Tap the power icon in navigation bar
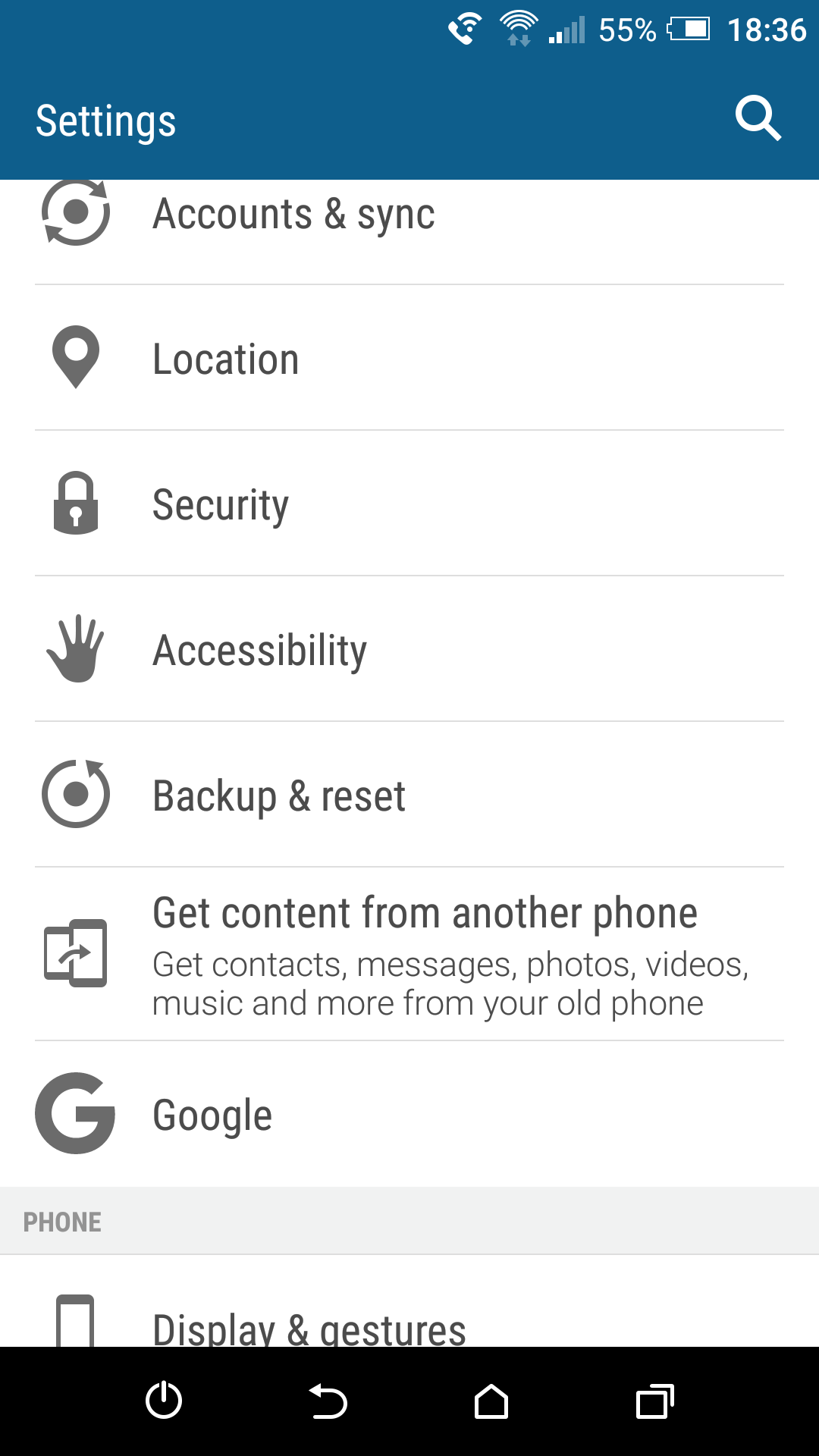Screen dimensions: 819x1456 pos(164,1400)
